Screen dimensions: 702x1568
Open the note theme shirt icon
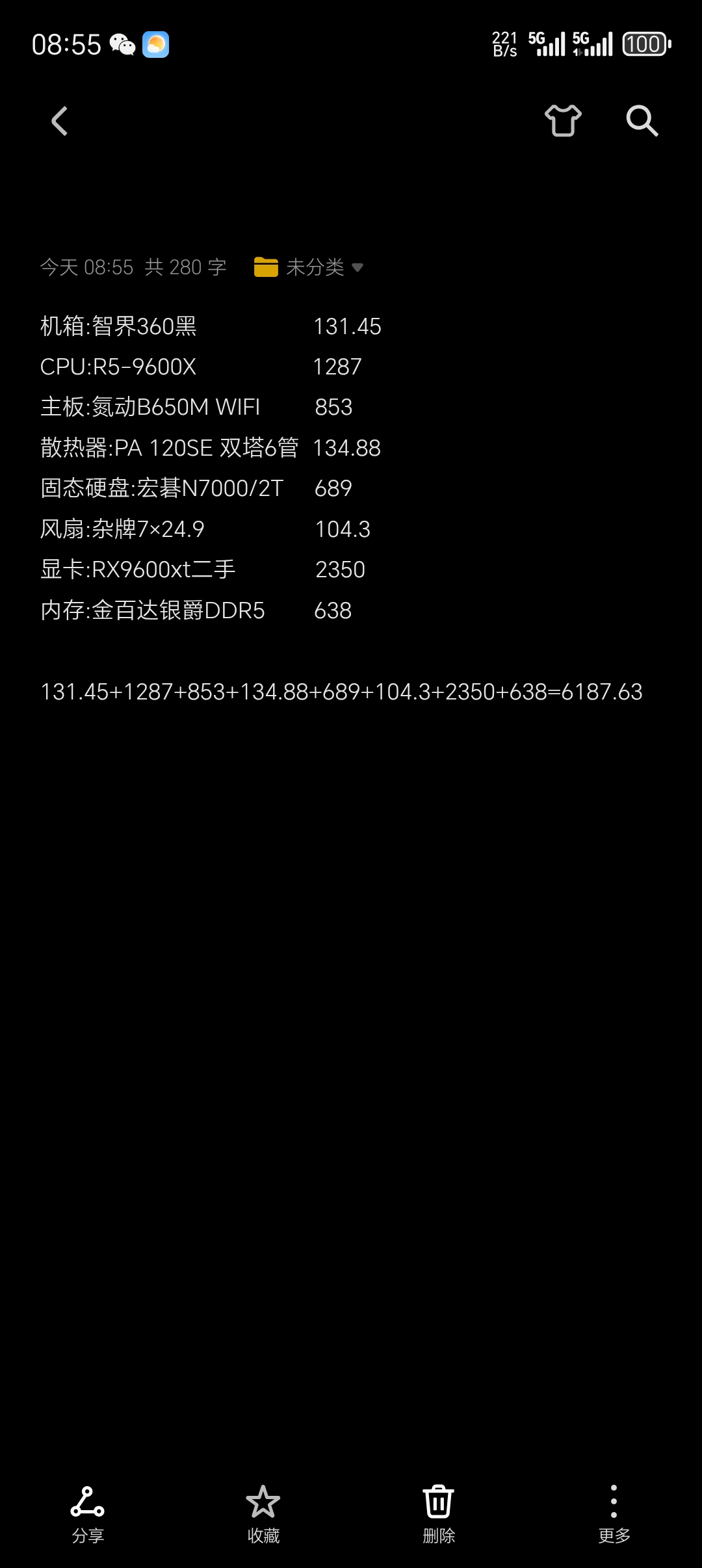(563, 121)
